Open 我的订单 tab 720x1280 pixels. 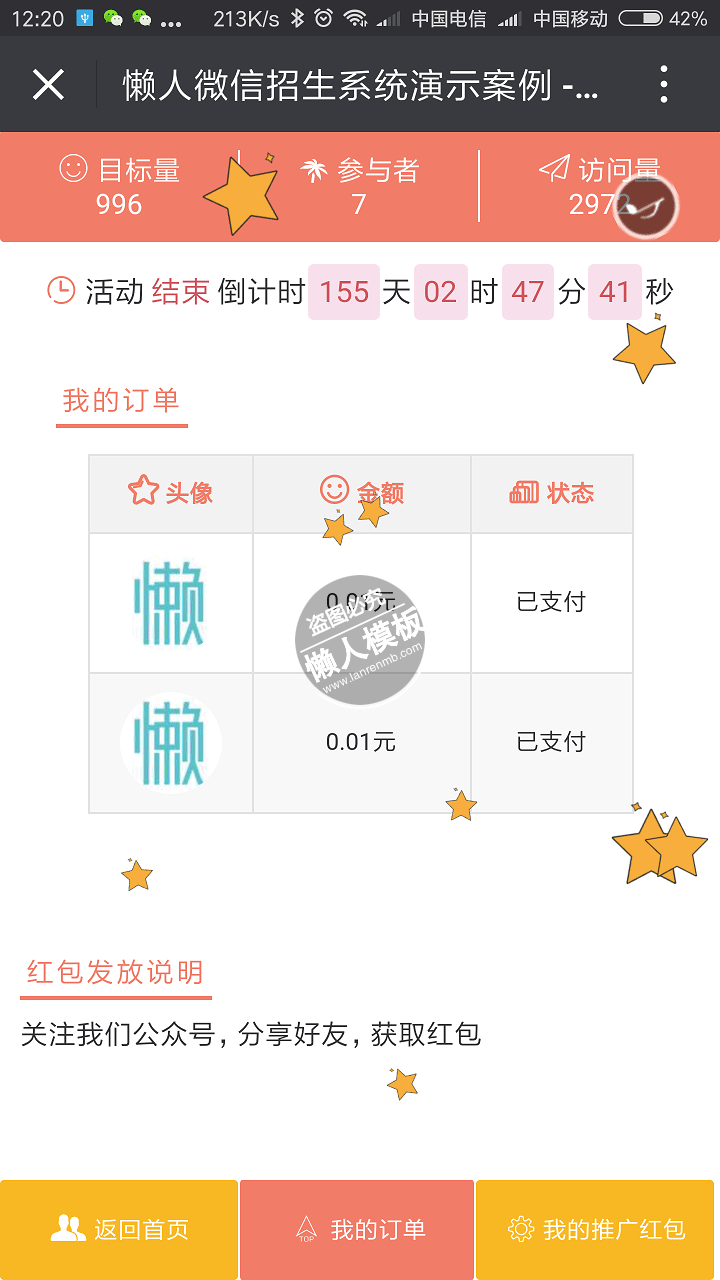[x=357, y=1229]
